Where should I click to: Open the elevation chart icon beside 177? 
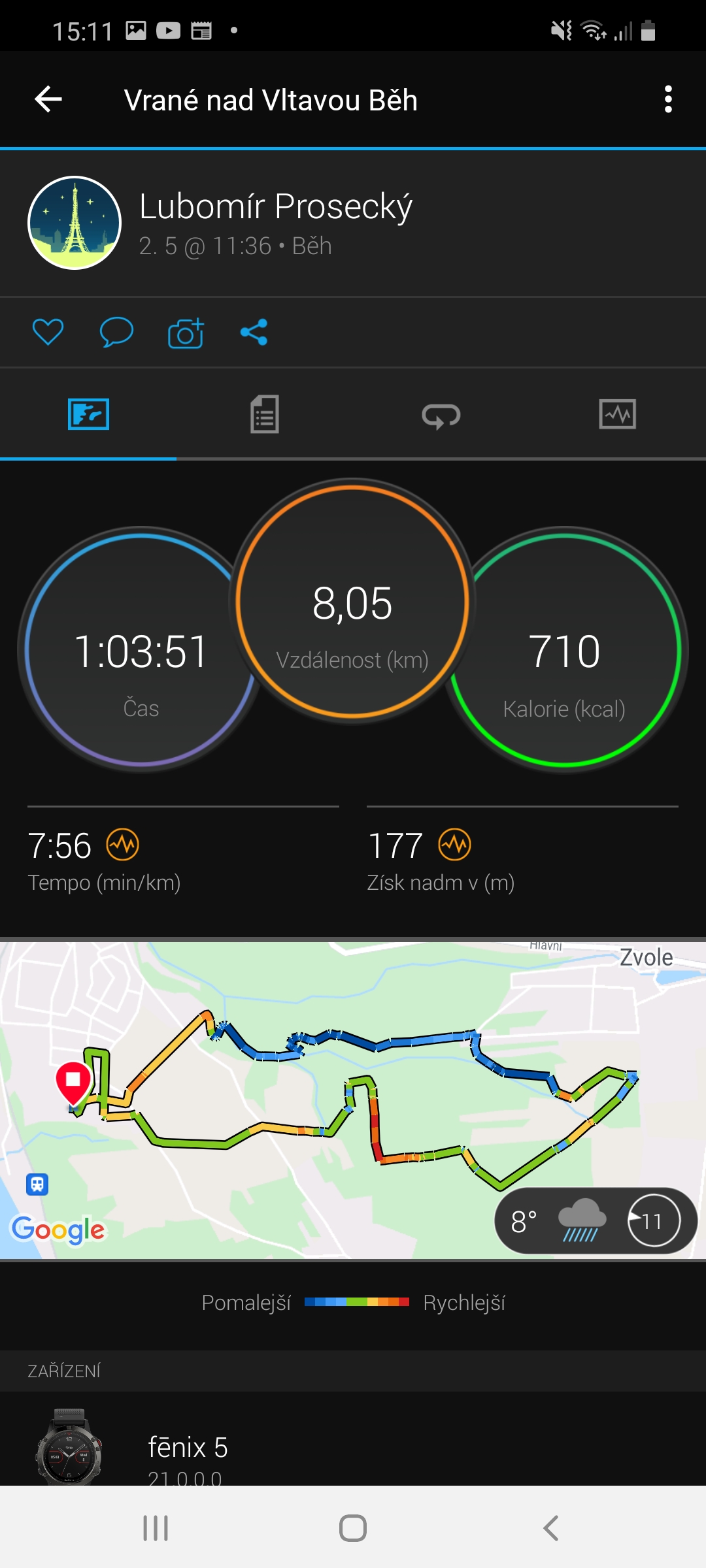coord(455,845)
